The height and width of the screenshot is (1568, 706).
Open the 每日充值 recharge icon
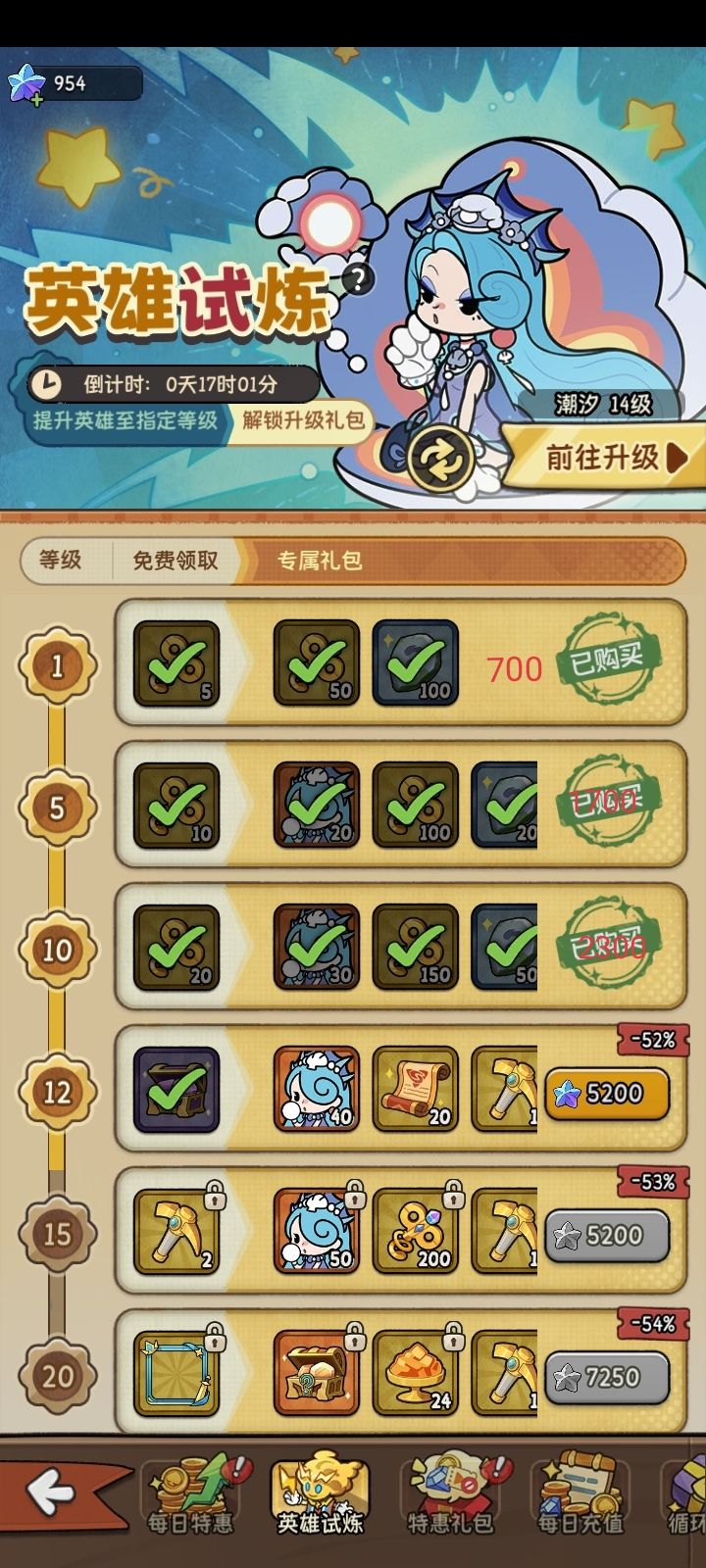click(580, 1494)
